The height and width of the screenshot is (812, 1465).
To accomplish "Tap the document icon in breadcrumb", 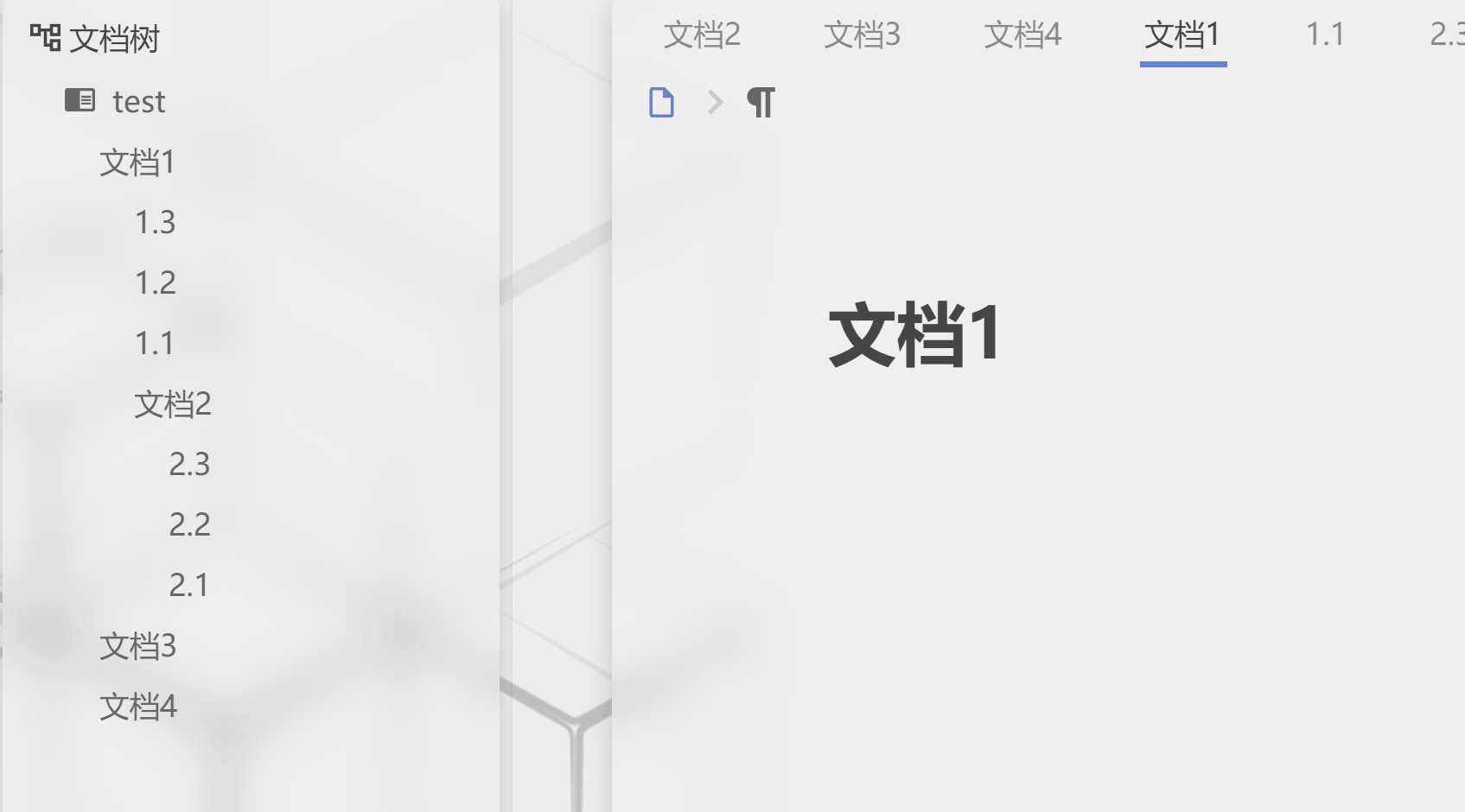I will click(661, 103).
